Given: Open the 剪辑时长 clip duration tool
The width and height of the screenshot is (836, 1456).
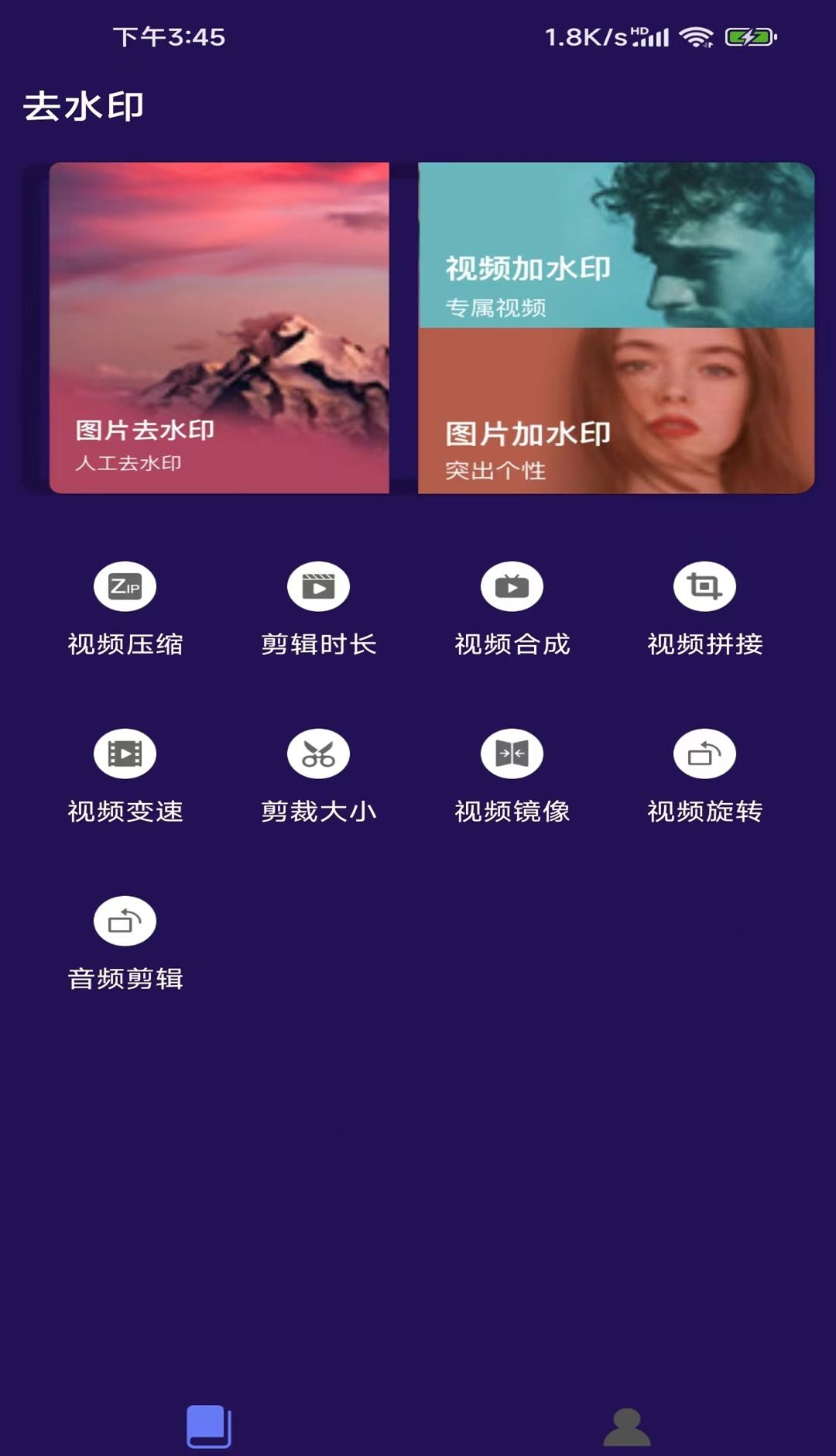Looking at the screenshot, I should pyautogui.click(x=318, y=586).
